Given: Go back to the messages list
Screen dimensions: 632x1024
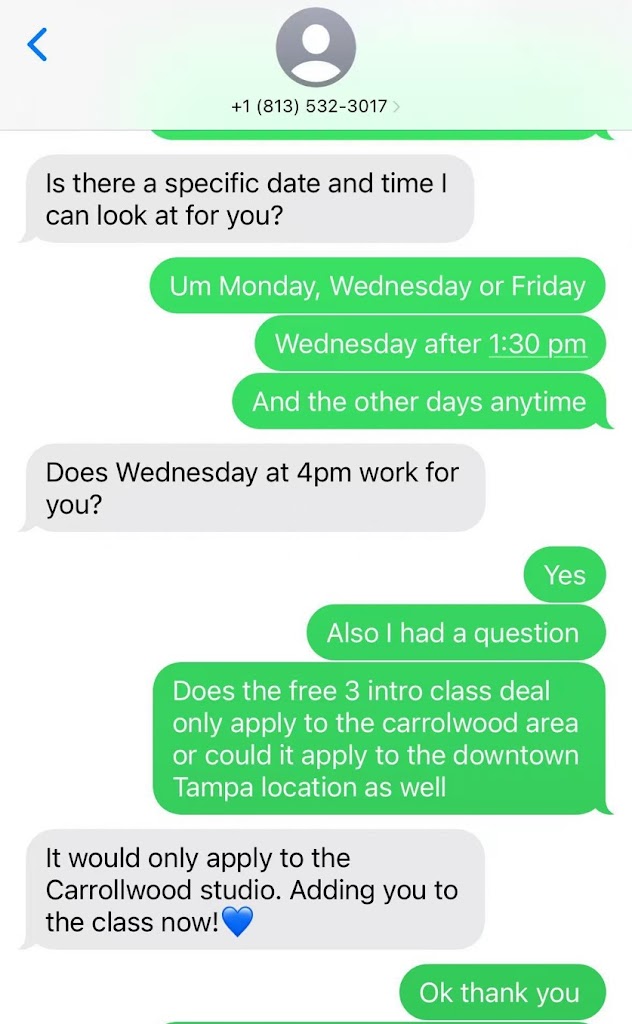Looking at the screenshot, I should (x=38, y=44).
